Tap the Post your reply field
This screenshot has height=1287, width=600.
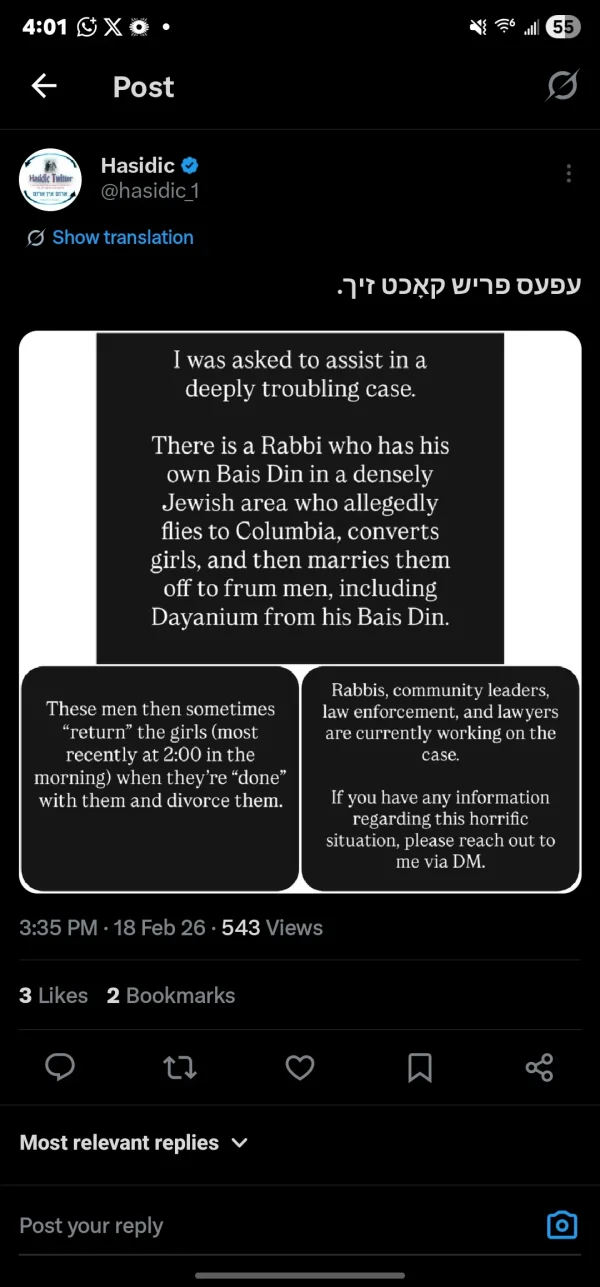[260, 1225]
